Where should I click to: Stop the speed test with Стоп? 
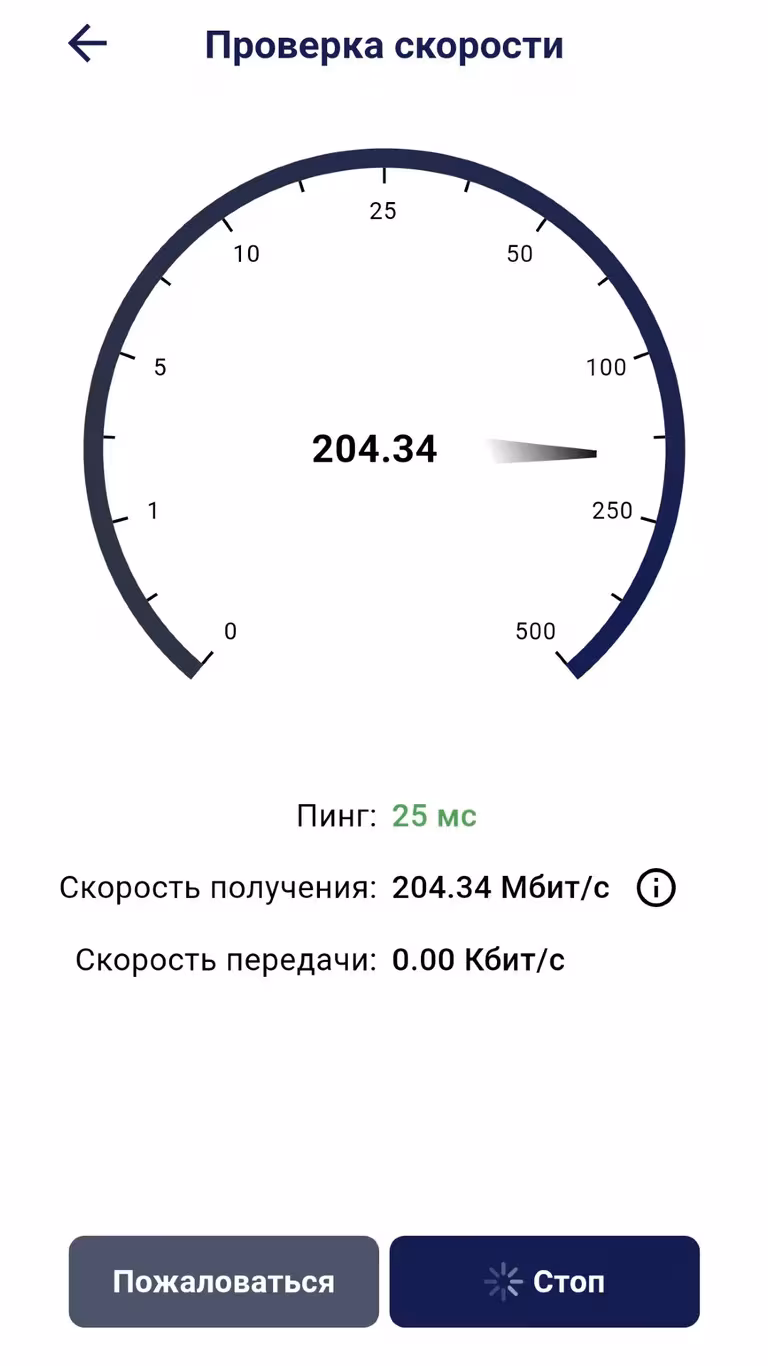(545, 1282)
